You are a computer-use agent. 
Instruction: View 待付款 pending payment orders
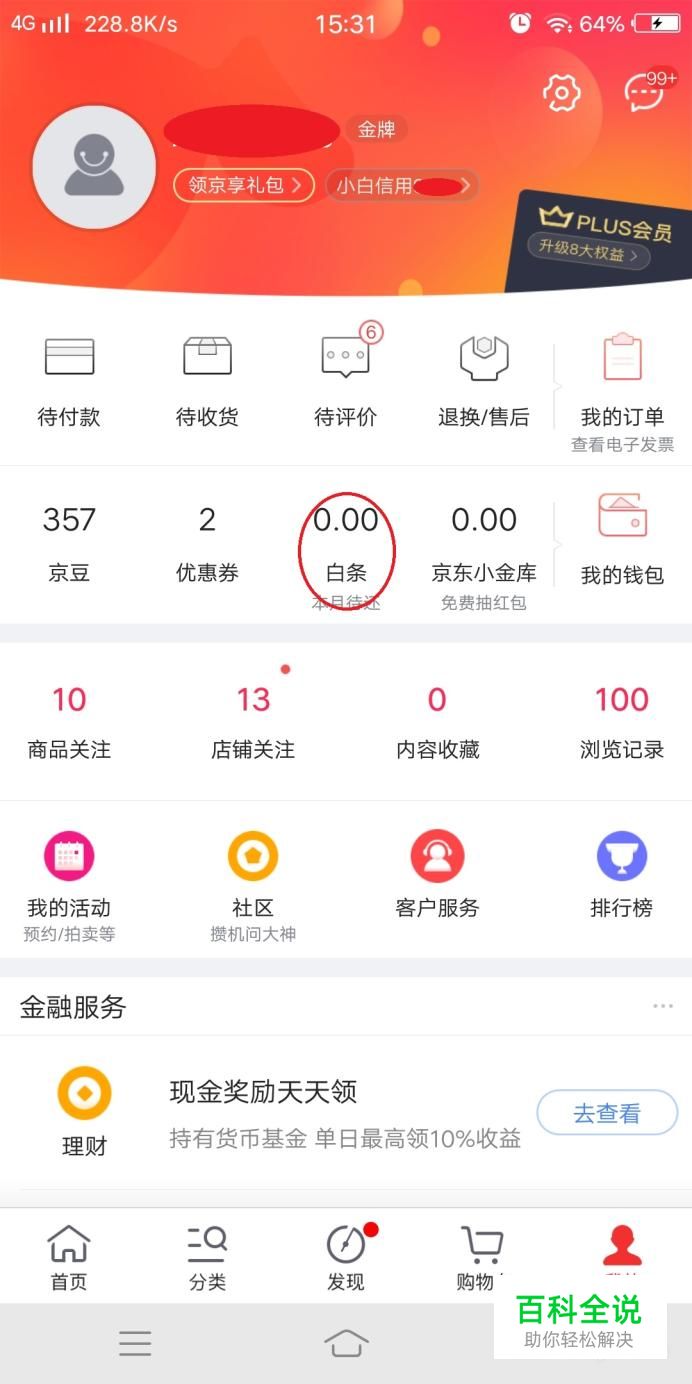tap(69, 380)
